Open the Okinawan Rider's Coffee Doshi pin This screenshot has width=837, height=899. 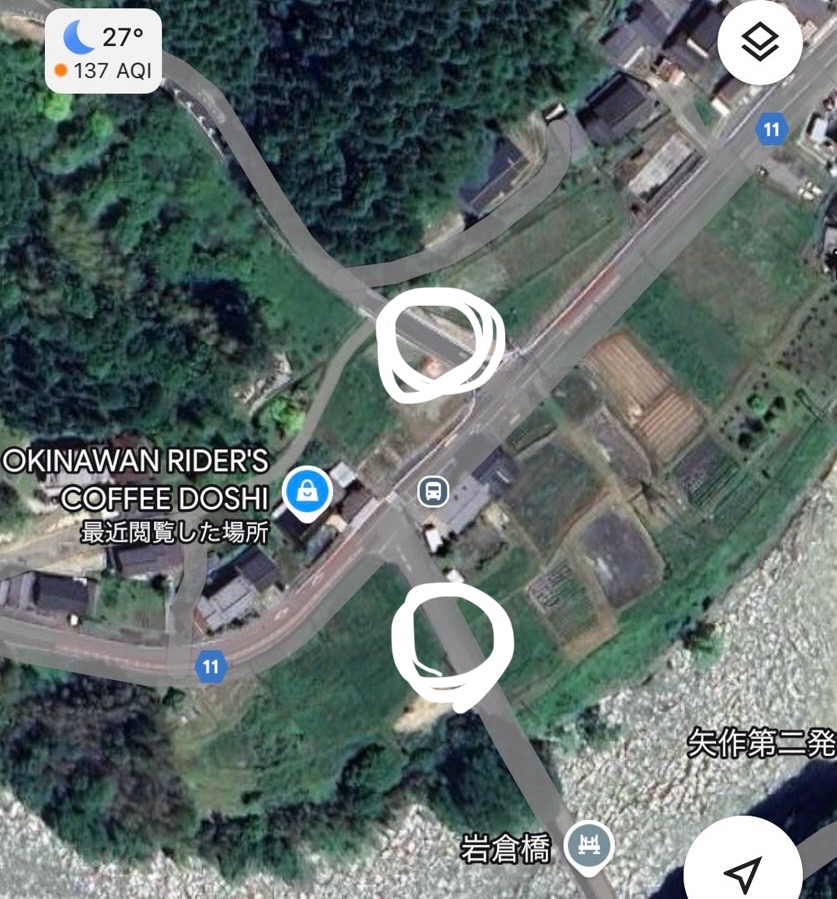point(306,490)
